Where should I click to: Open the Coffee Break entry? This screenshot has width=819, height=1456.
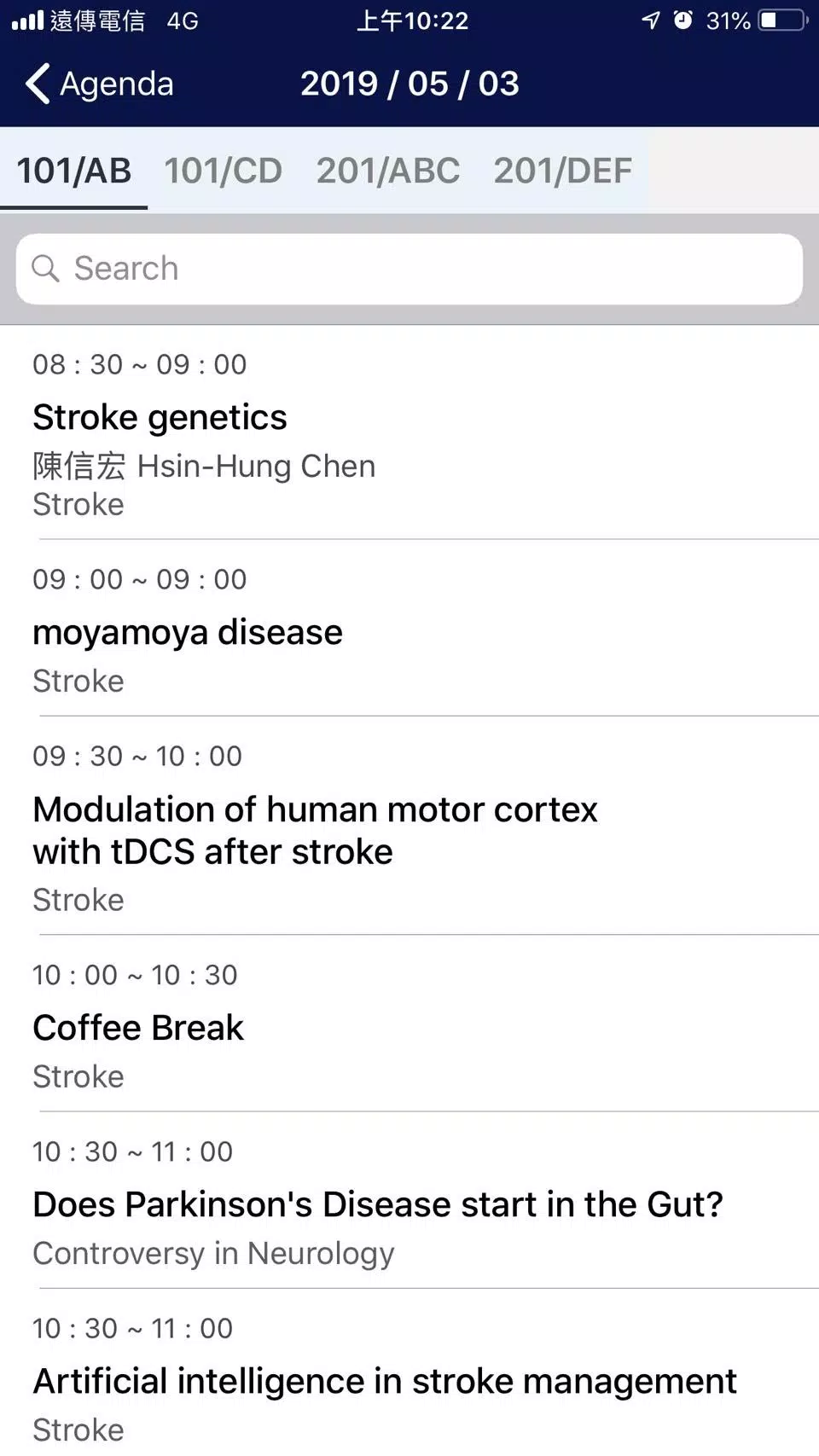coord(409,1024)
